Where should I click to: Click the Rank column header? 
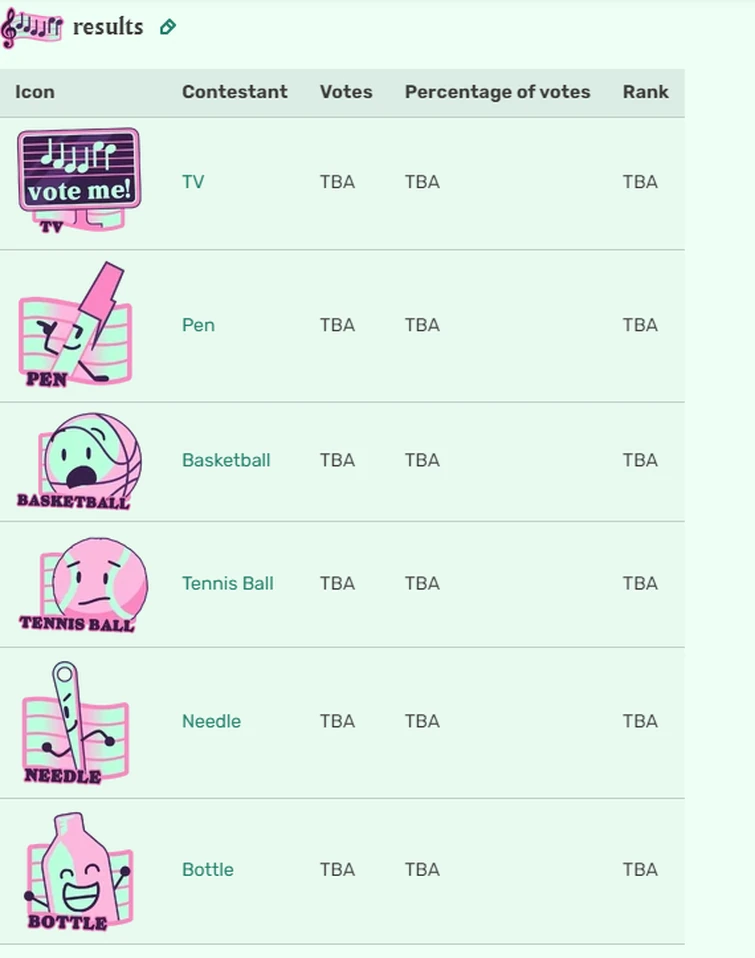(x=646, y=91)
